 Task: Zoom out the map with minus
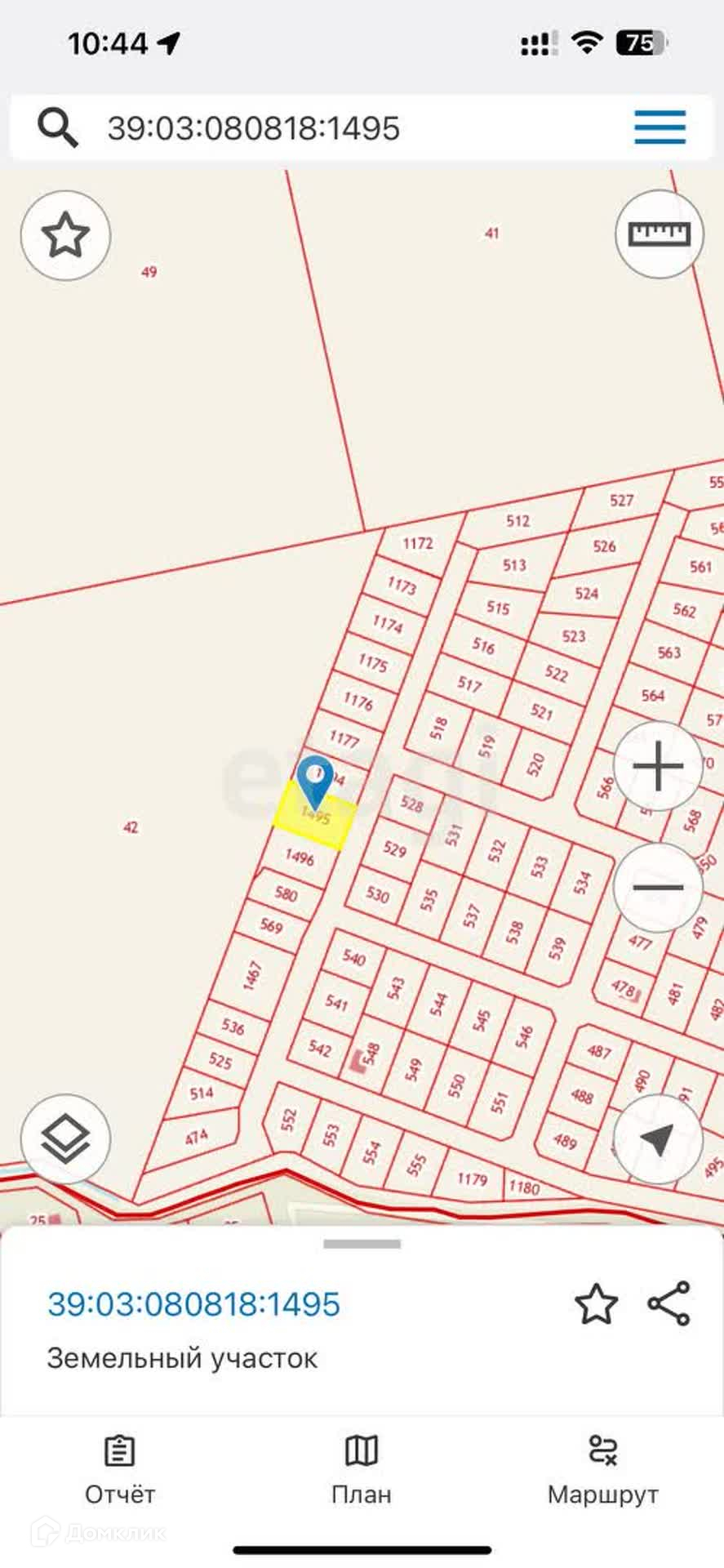(x=658, y=887)
